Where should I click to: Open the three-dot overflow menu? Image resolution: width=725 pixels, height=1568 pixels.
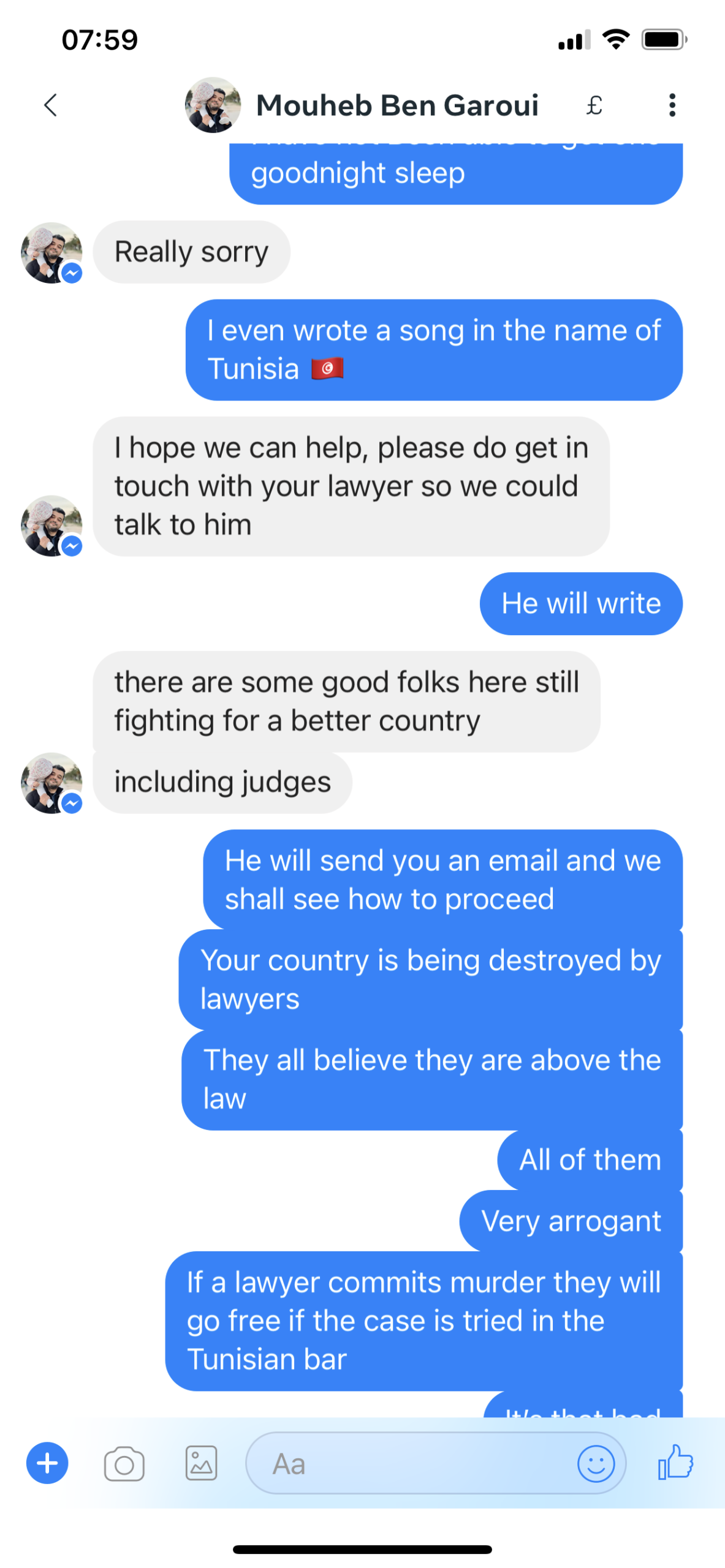coord(672,105)
